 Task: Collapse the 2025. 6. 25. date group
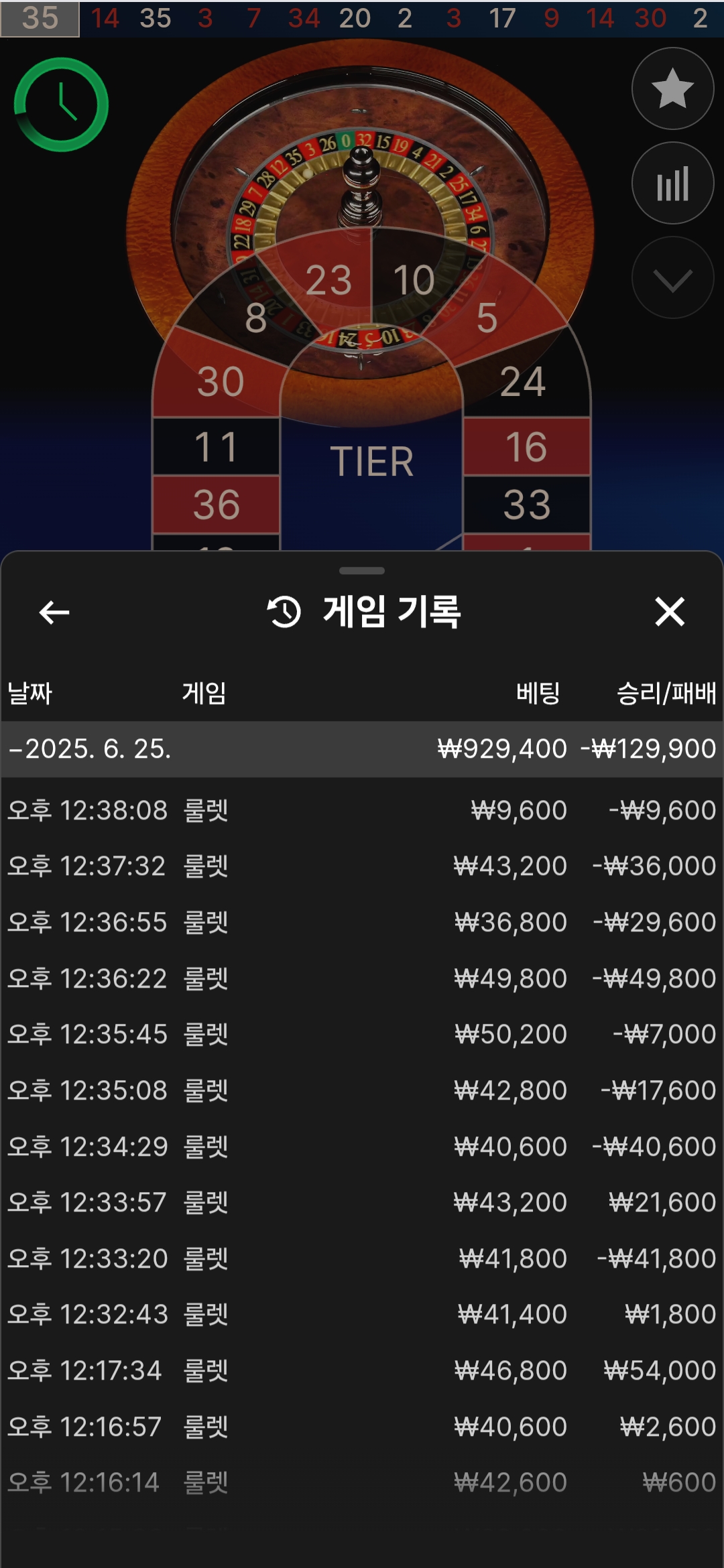click(x=362, y=748)
